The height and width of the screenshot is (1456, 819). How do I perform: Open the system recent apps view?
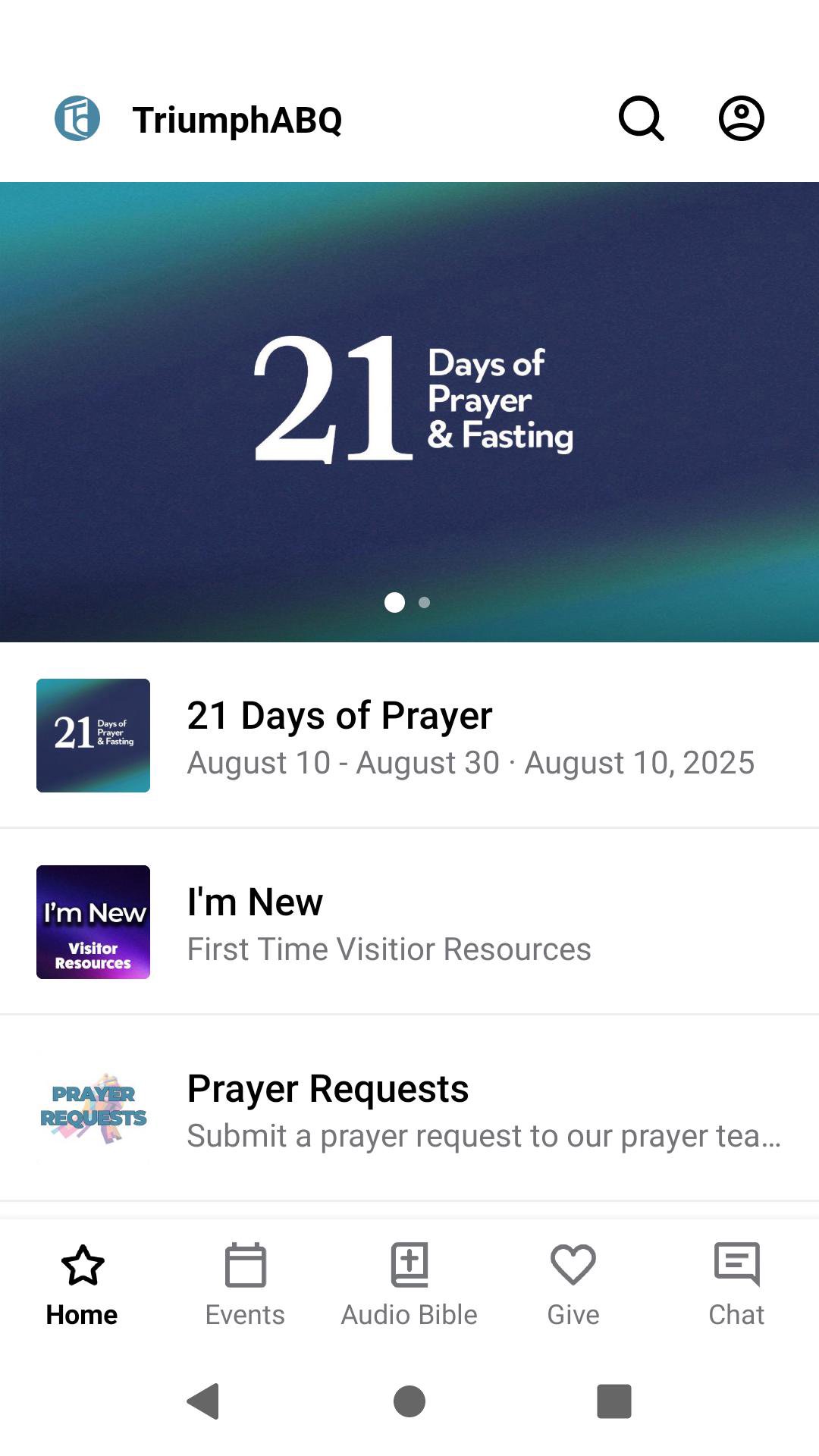[x=614, y=1401]
